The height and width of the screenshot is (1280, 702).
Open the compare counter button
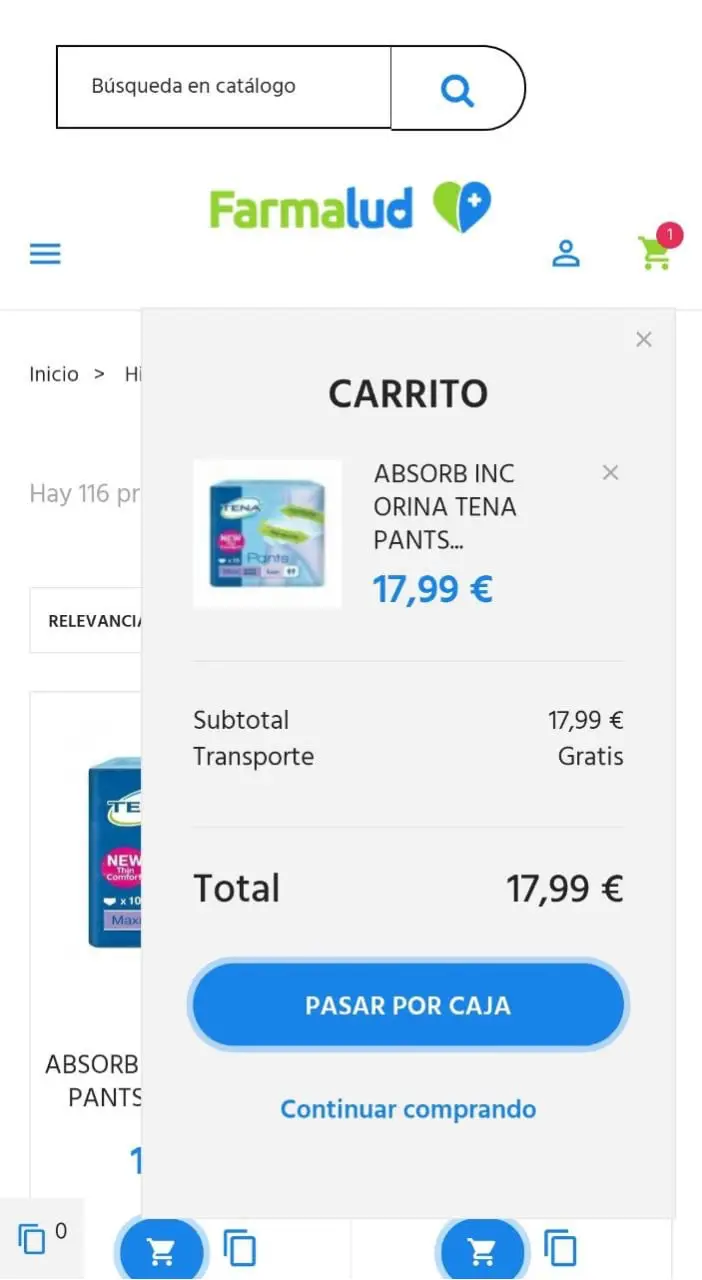click(42, 1237)
